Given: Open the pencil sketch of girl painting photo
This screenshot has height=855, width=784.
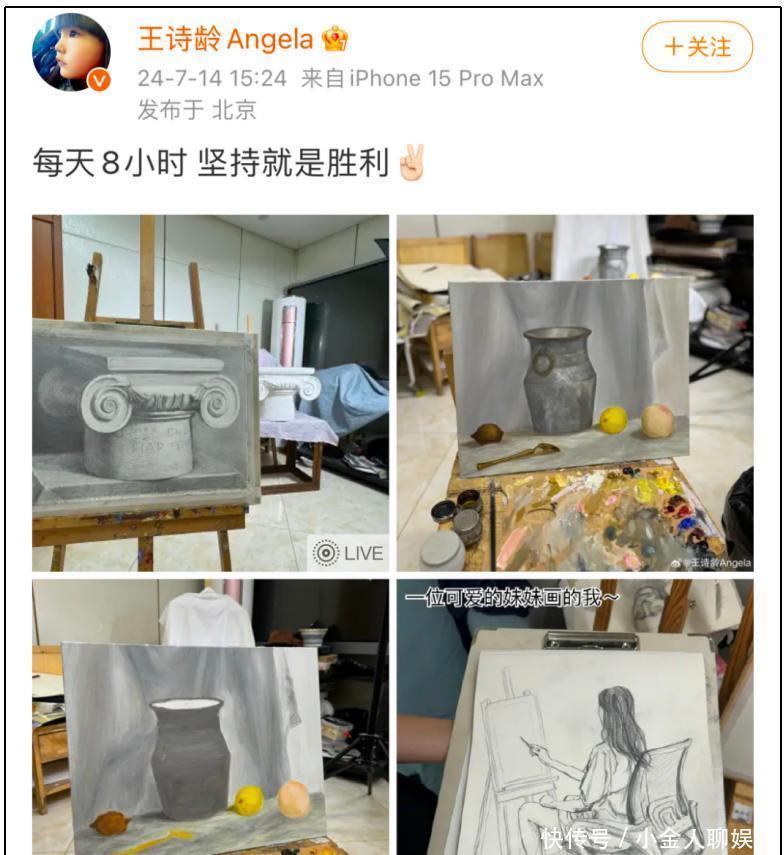Looking at the screenshot, I should click(x=574, y=716).
